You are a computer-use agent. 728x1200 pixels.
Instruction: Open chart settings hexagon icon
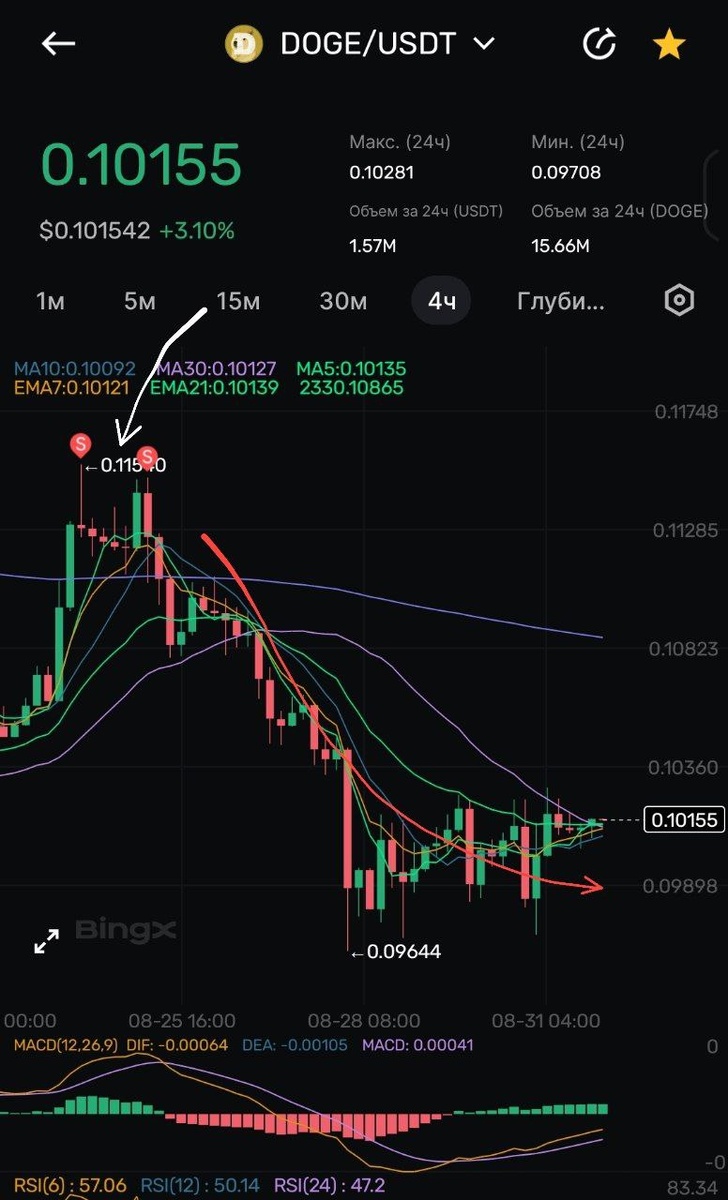click(680, 300)
